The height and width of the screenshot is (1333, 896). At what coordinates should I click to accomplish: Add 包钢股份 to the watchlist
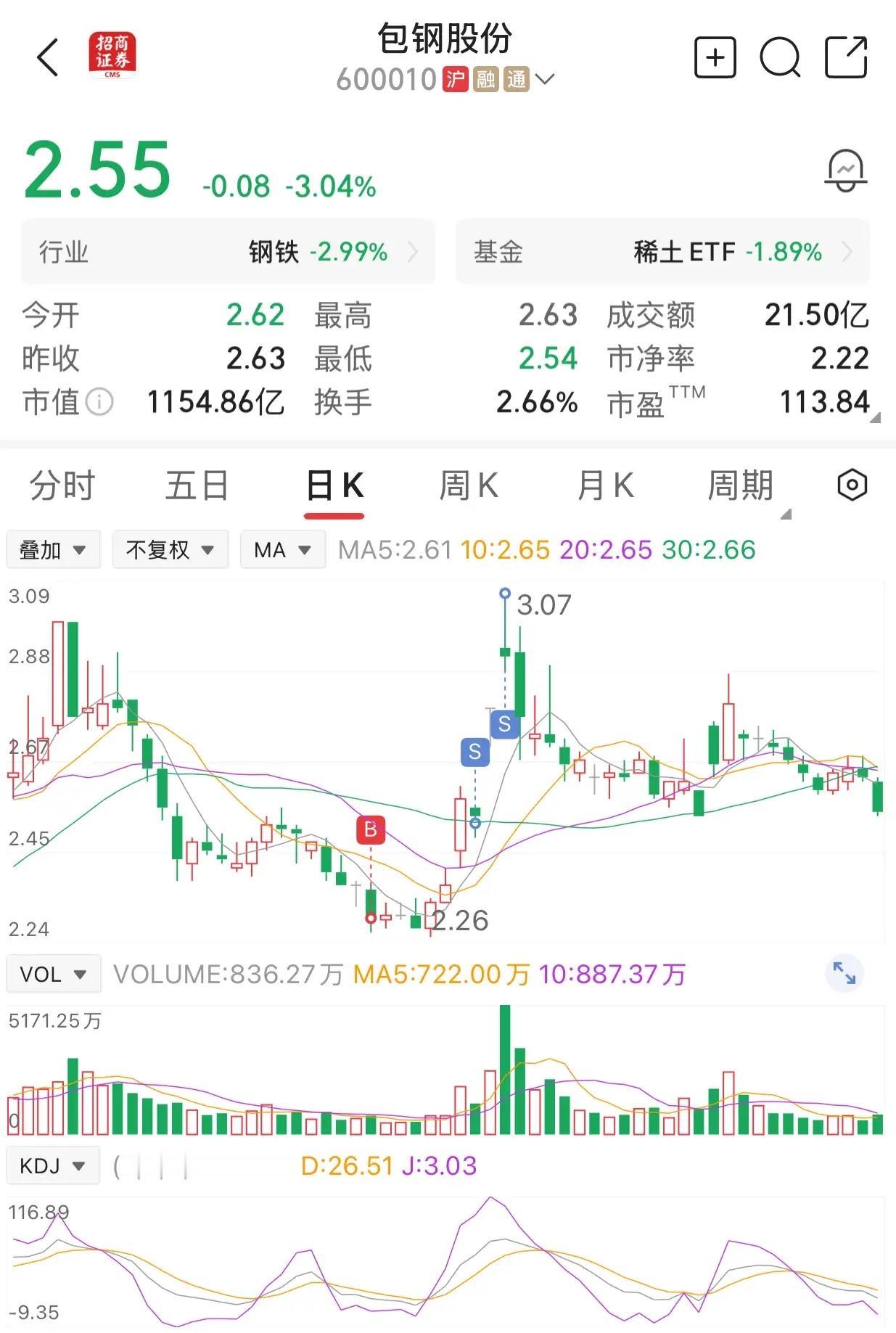(x=715, y=57)
